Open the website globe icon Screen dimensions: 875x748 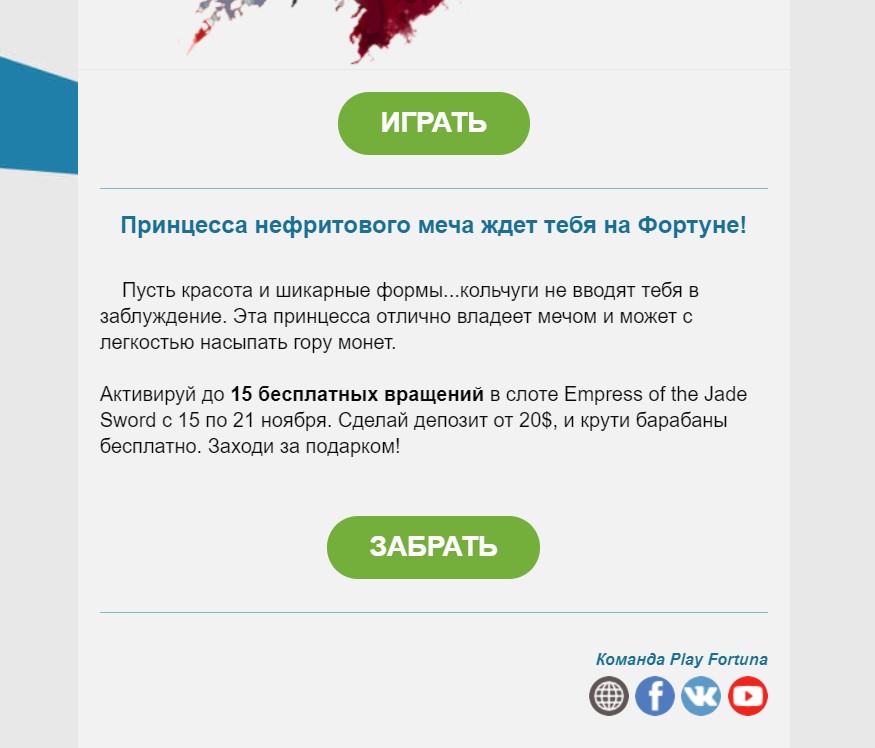[x=608, y=696]
